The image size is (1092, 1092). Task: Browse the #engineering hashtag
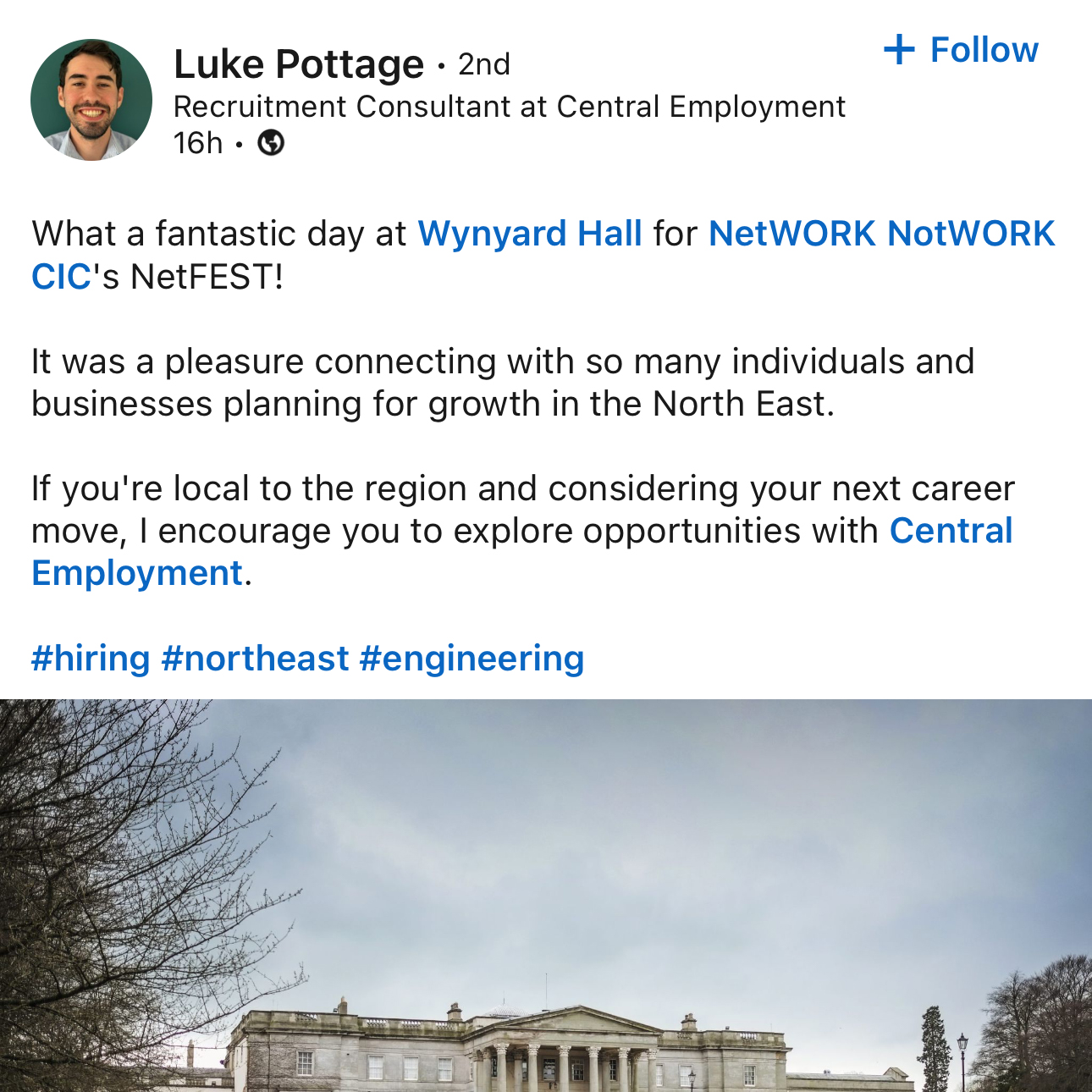pyautogui.click(x=472, y=659)
